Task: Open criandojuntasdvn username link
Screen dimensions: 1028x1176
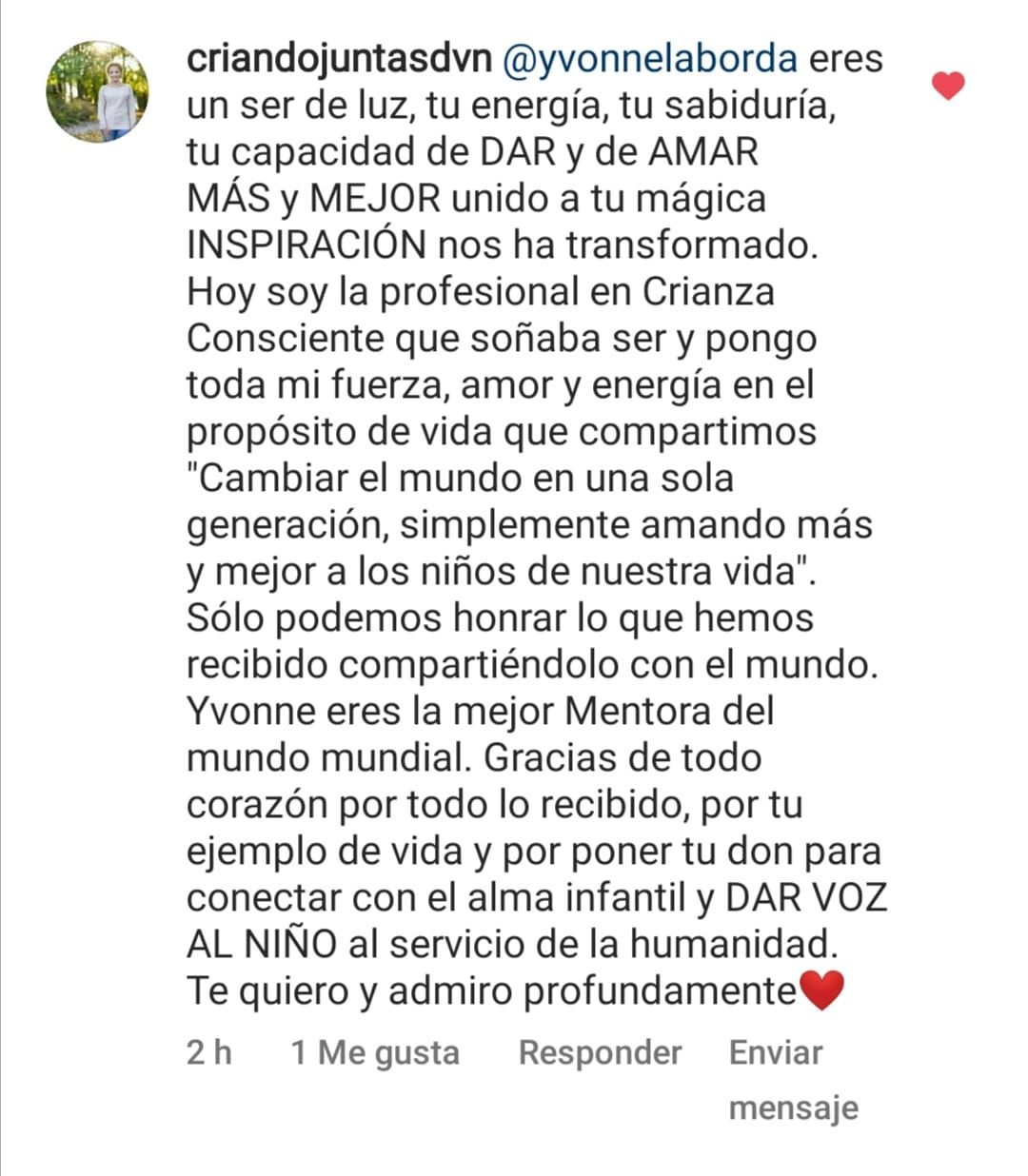Action: click(339, 59)
